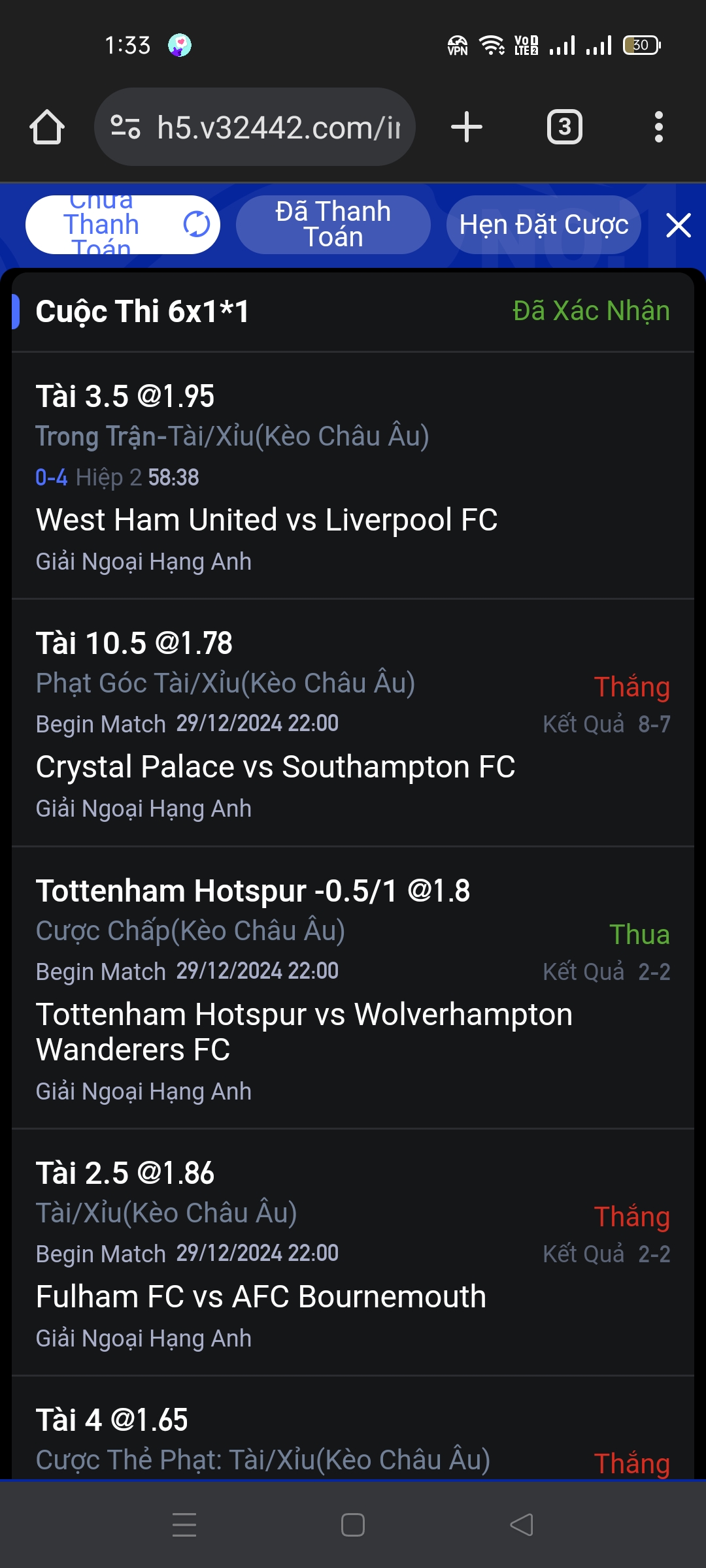Open the browser overflow menu
Image resolution: width=706 pixels, height=1568 pixels.
658,127
